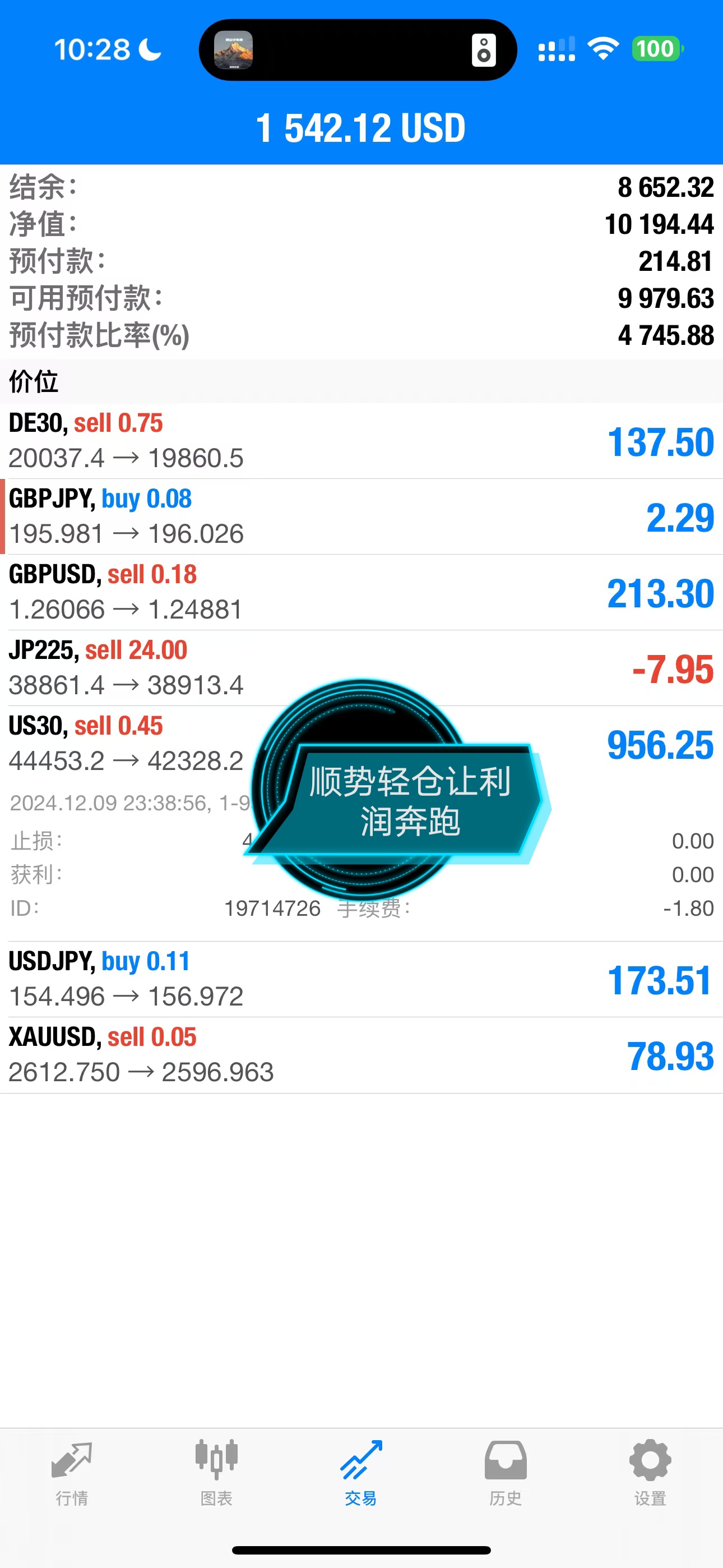The image size is (723, 1568).
Task: Open the 图表 chart tab
Action: pos(216,1472)
